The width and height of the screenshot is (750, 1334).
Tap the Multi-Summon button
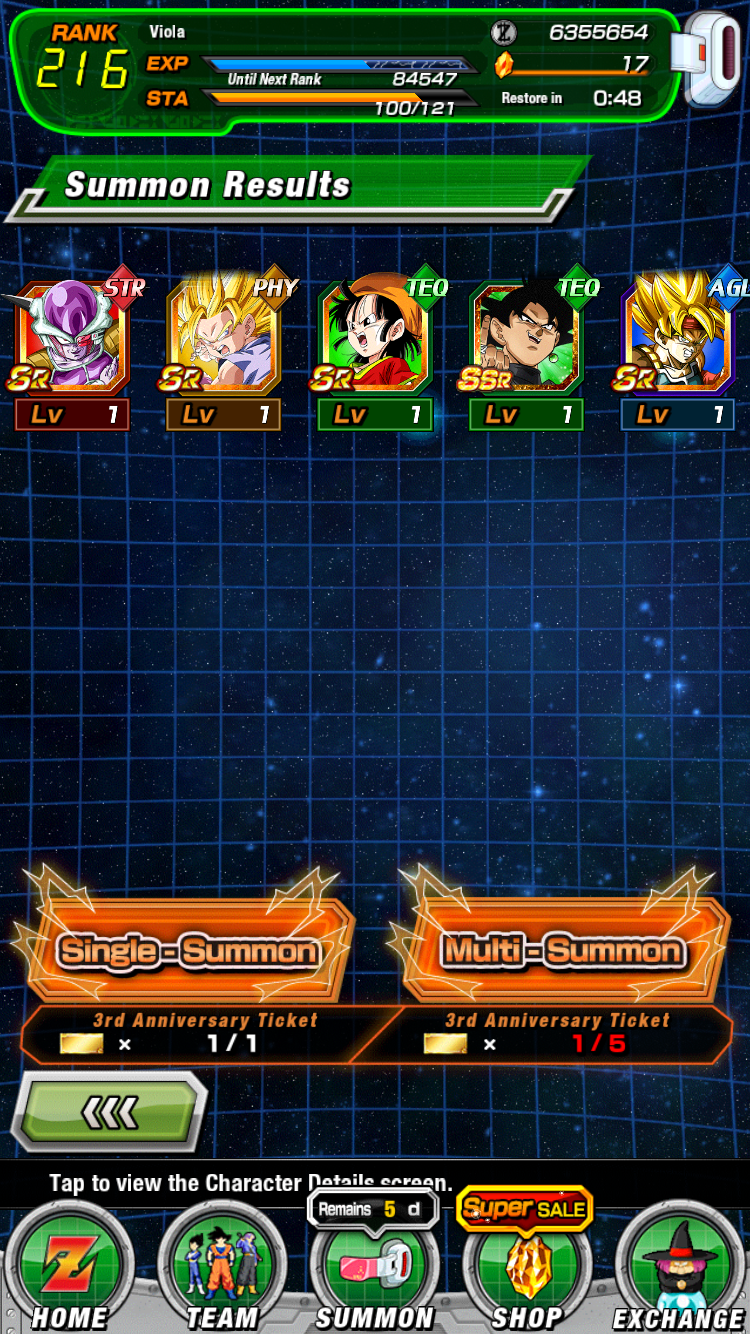click(564, 950)
